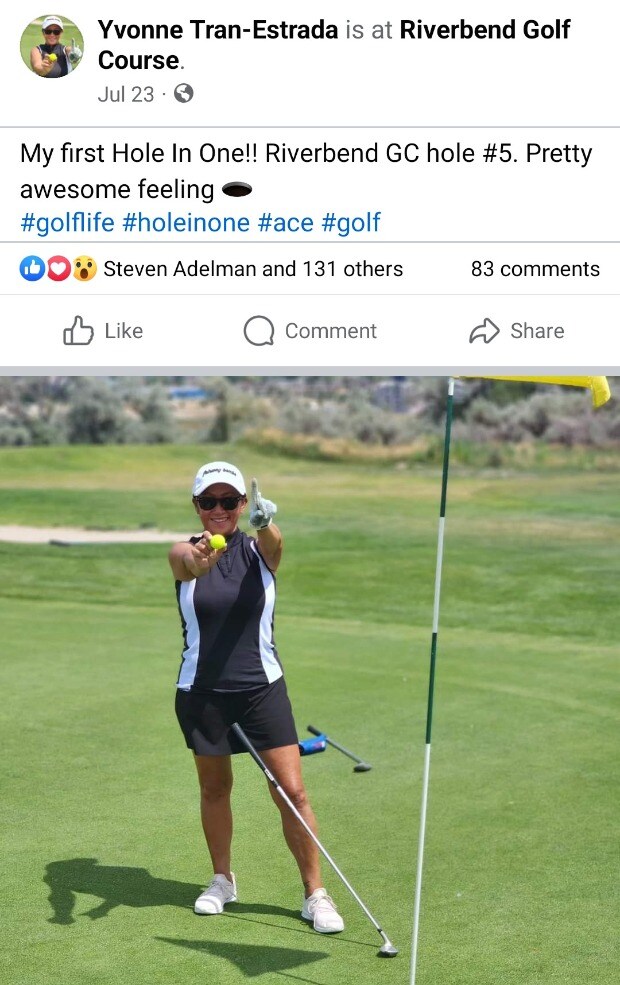Share the hole in one post
Image resolution: width=620 pixels, height=985 pixels.
[x=516, y=331]
